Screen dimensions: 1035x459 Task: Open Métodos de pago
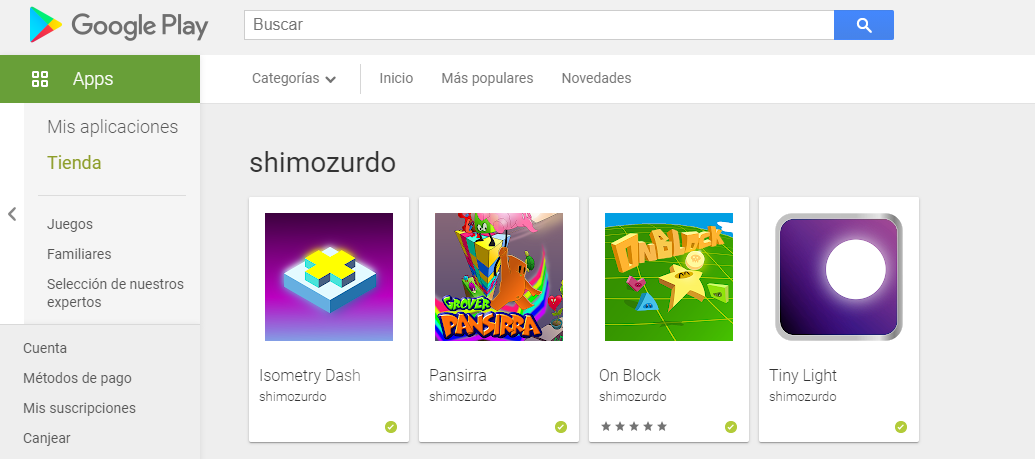[77, 378]
